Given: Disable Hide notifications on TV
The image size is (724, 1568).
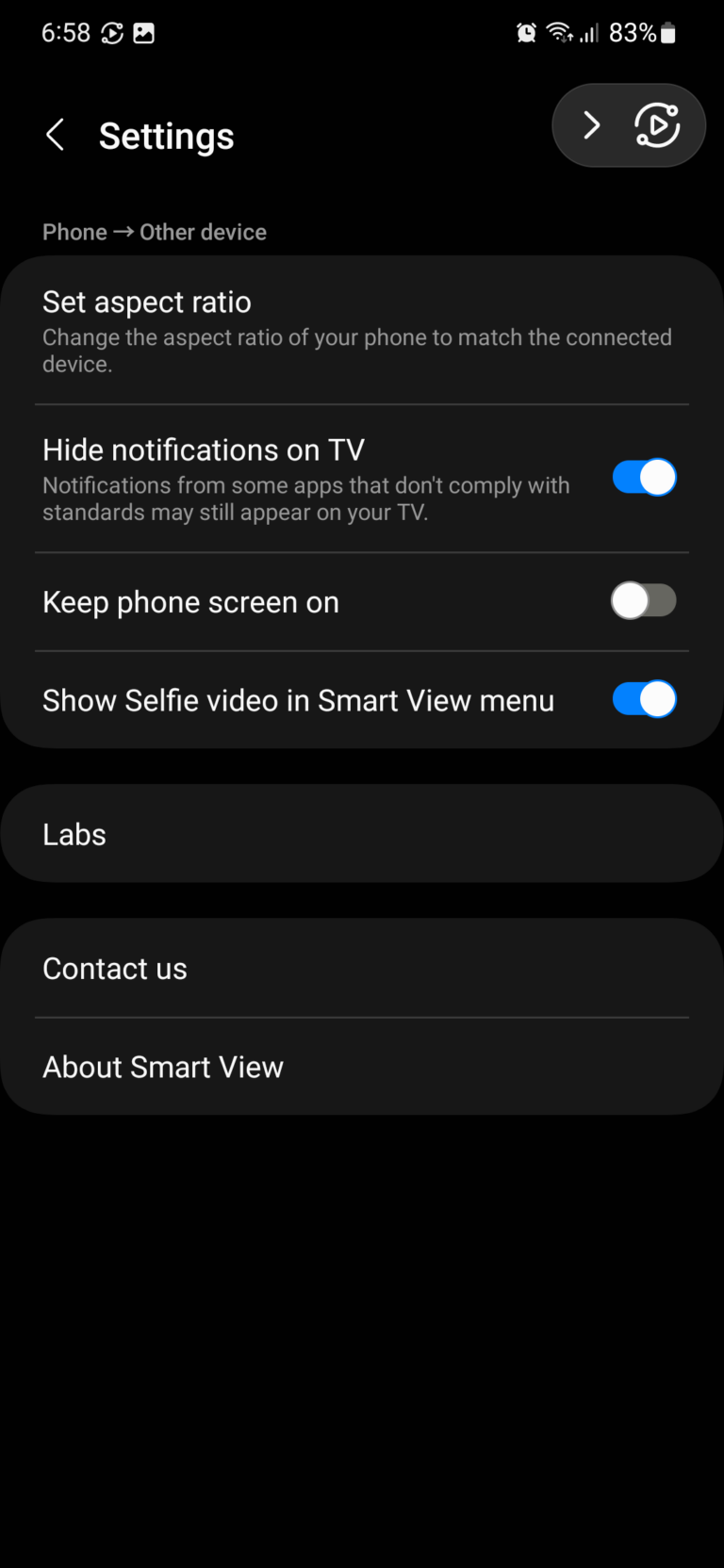Looking at the screenshot, I should pos(644,477).
